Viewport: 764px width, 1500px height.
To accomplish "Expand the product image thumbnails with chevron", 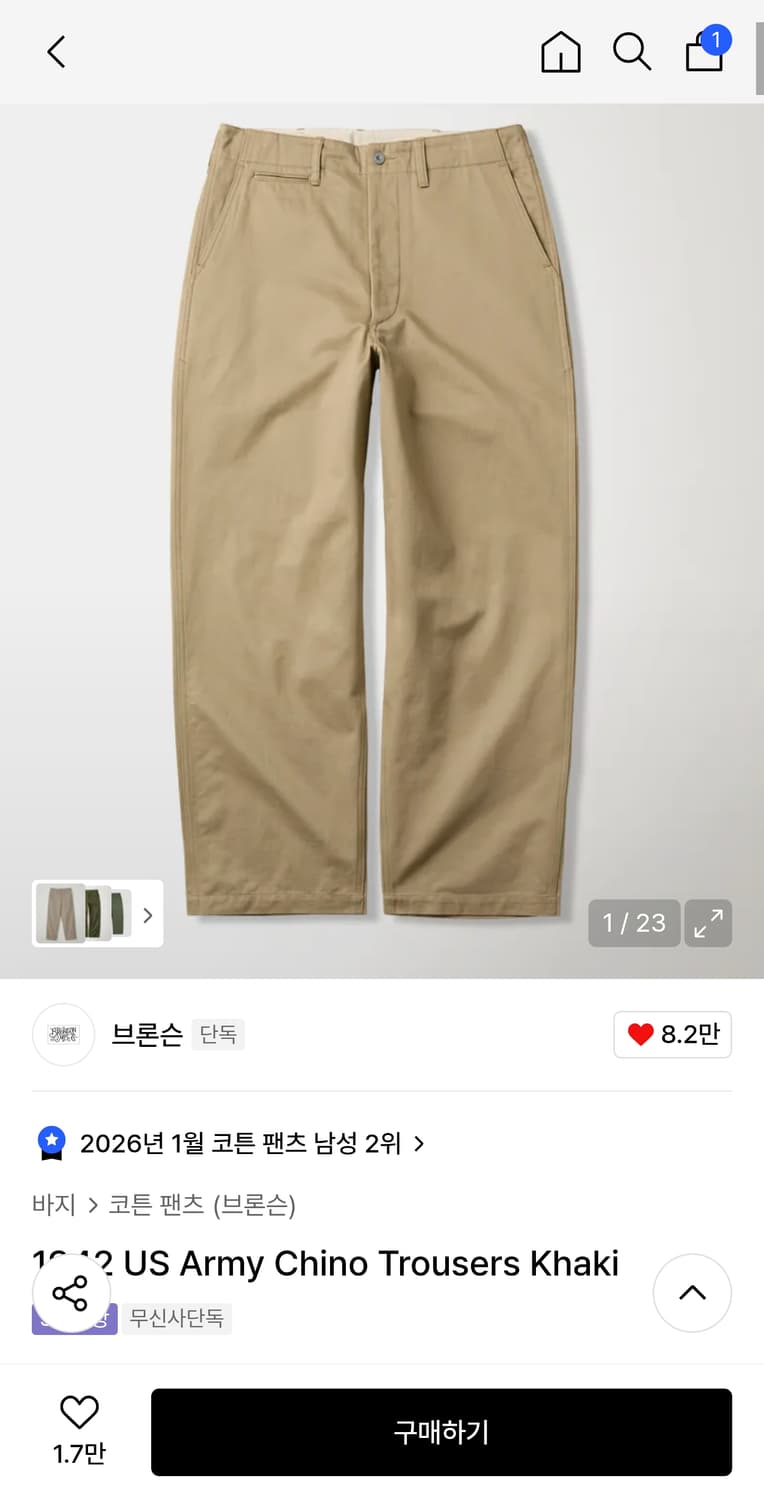I will coord(147,914).
